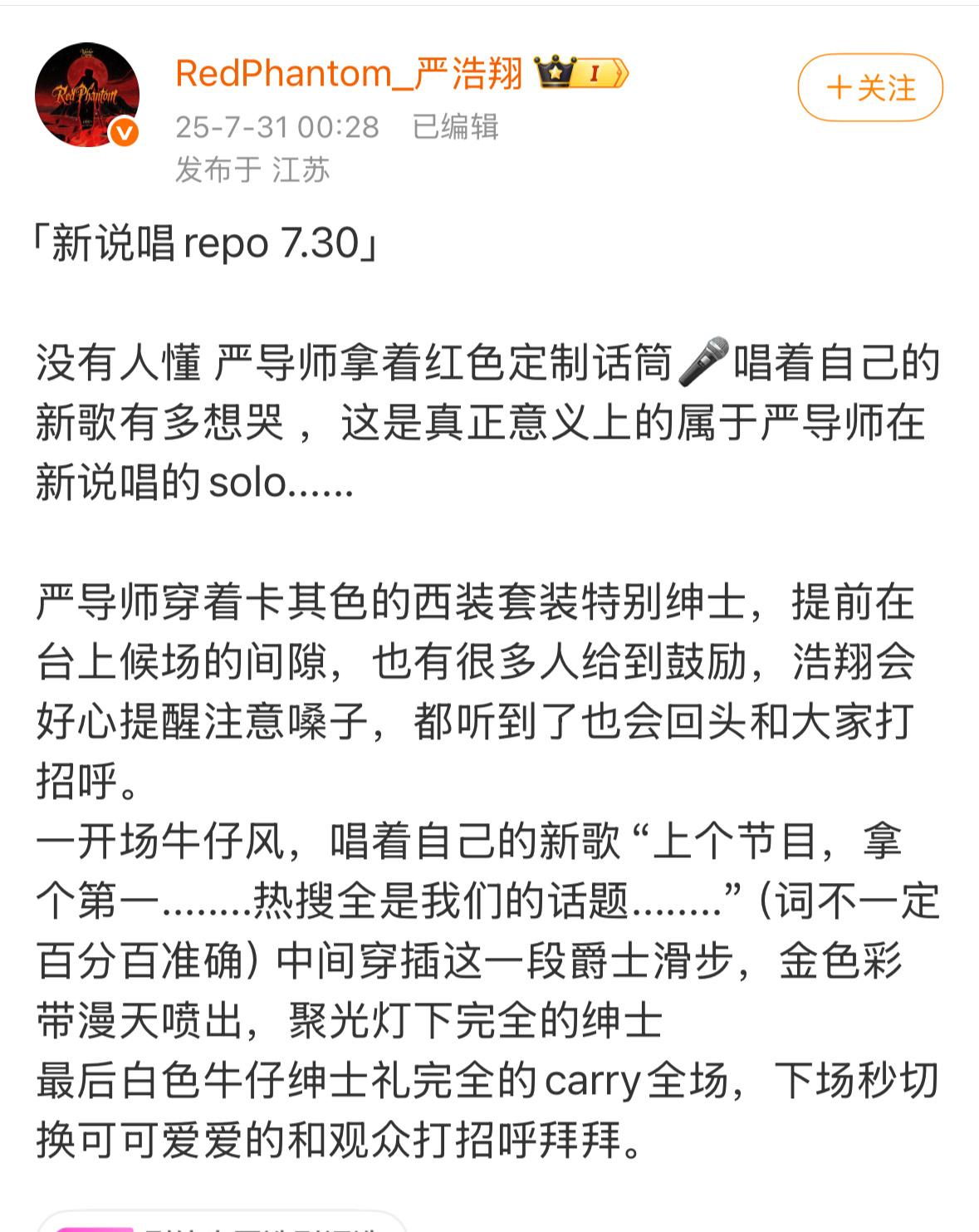Follow RedPhantom_严浩翔 with the 关注 button
This screenshot has height=1232, width=979.
click(869, 87)
